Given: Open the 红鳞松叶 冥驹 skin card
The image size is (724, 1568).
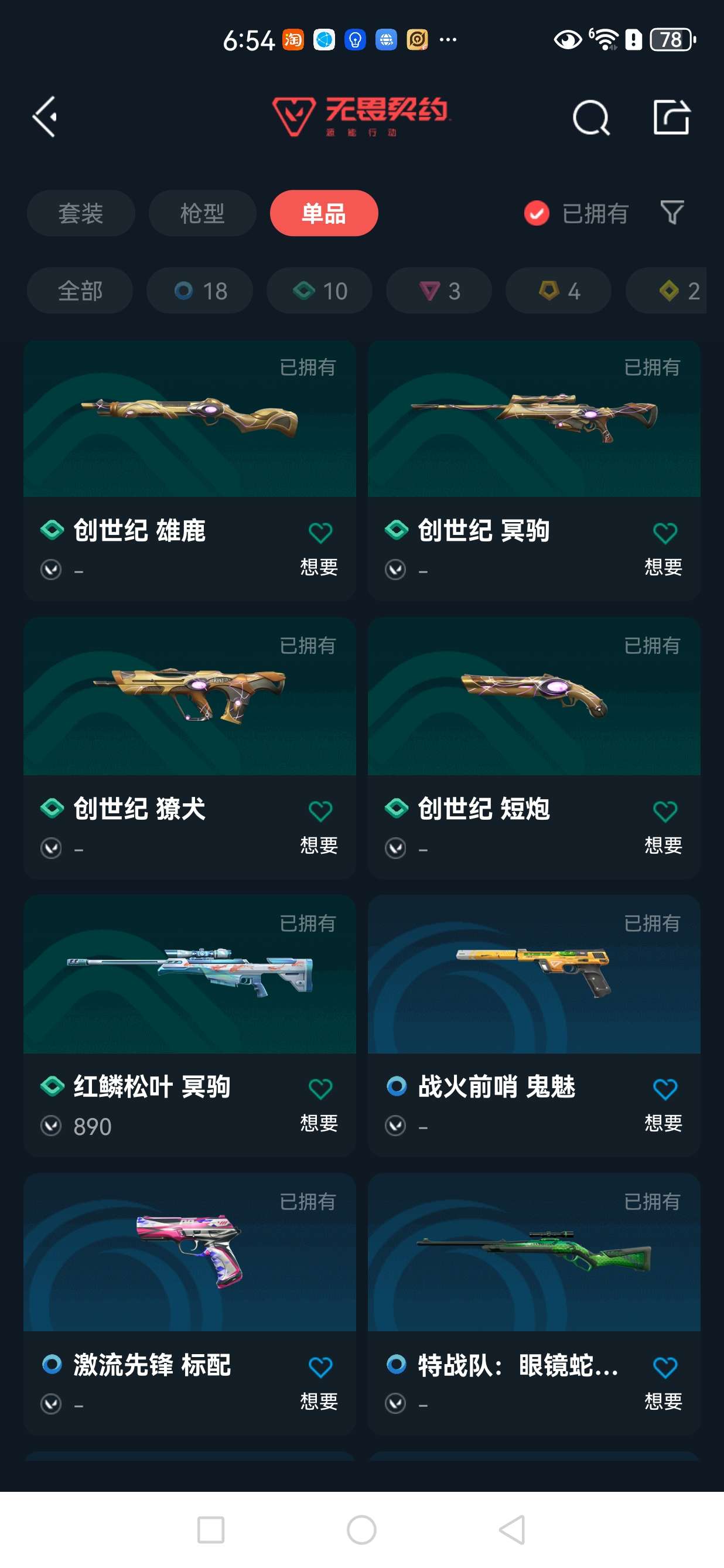Looking at the screenshot, I should (190, 1025).
